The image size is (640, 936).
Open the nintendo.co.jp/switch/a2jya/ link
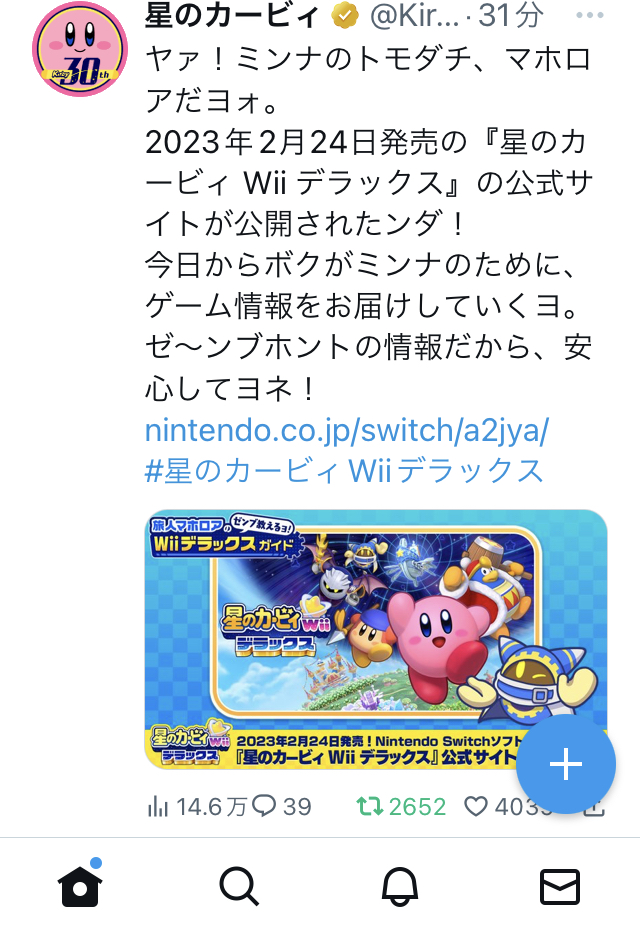point(347,431)
